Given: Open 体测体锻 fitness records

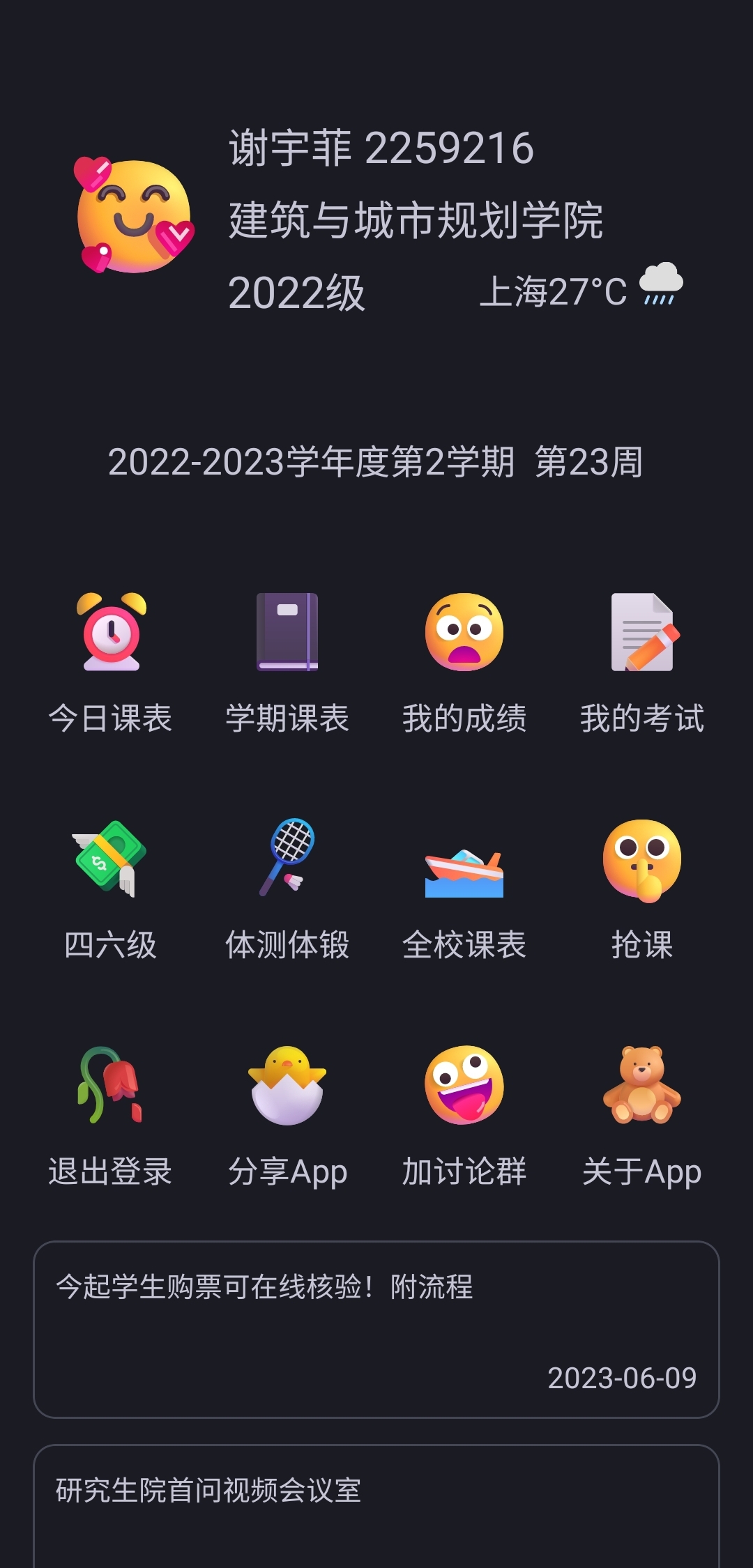Looking at the screenshot, I should pyautogui.click(x=287, y=889).
